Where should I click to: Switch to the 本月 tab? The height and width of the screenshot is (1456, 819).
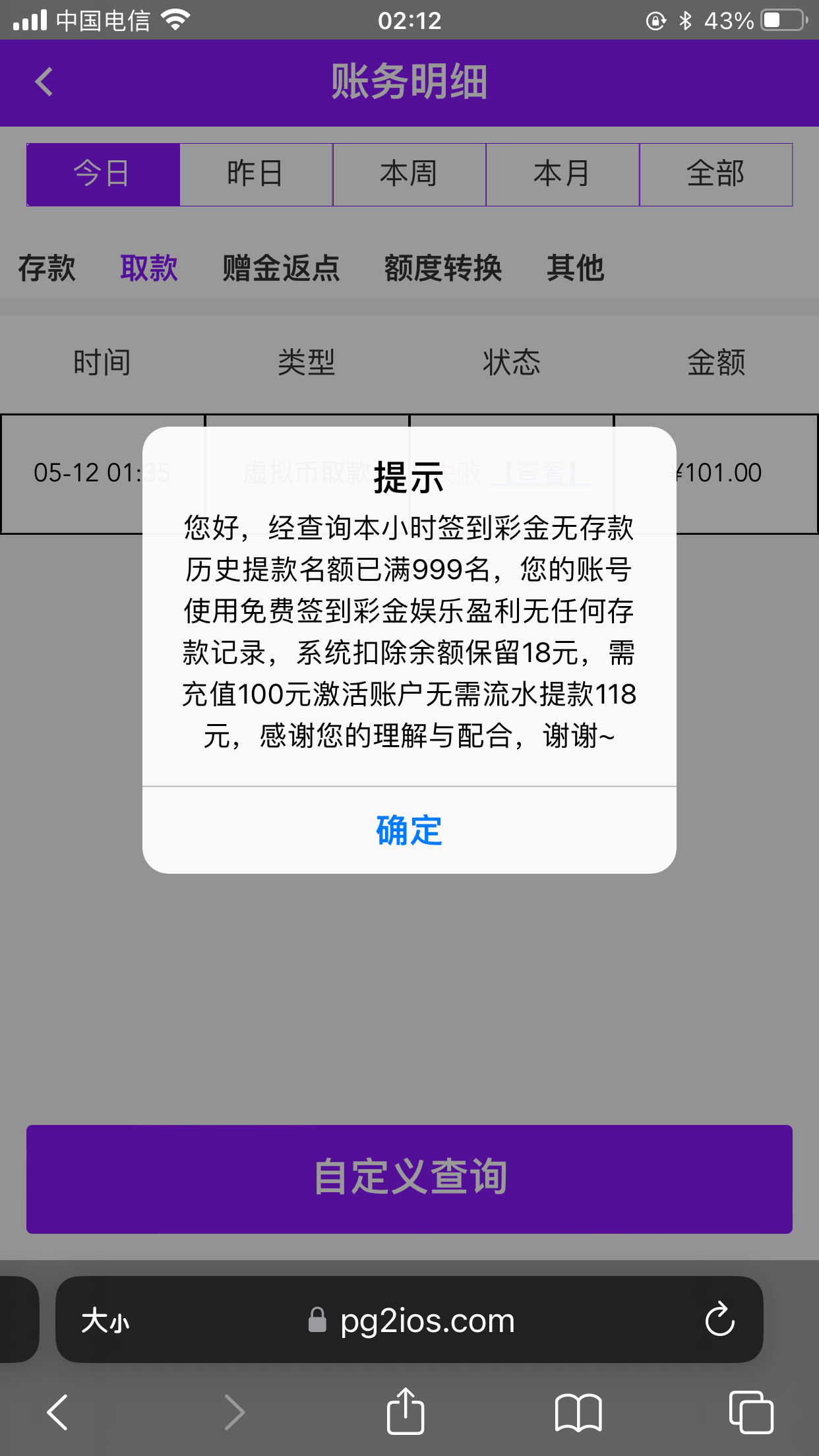[562, 173]
